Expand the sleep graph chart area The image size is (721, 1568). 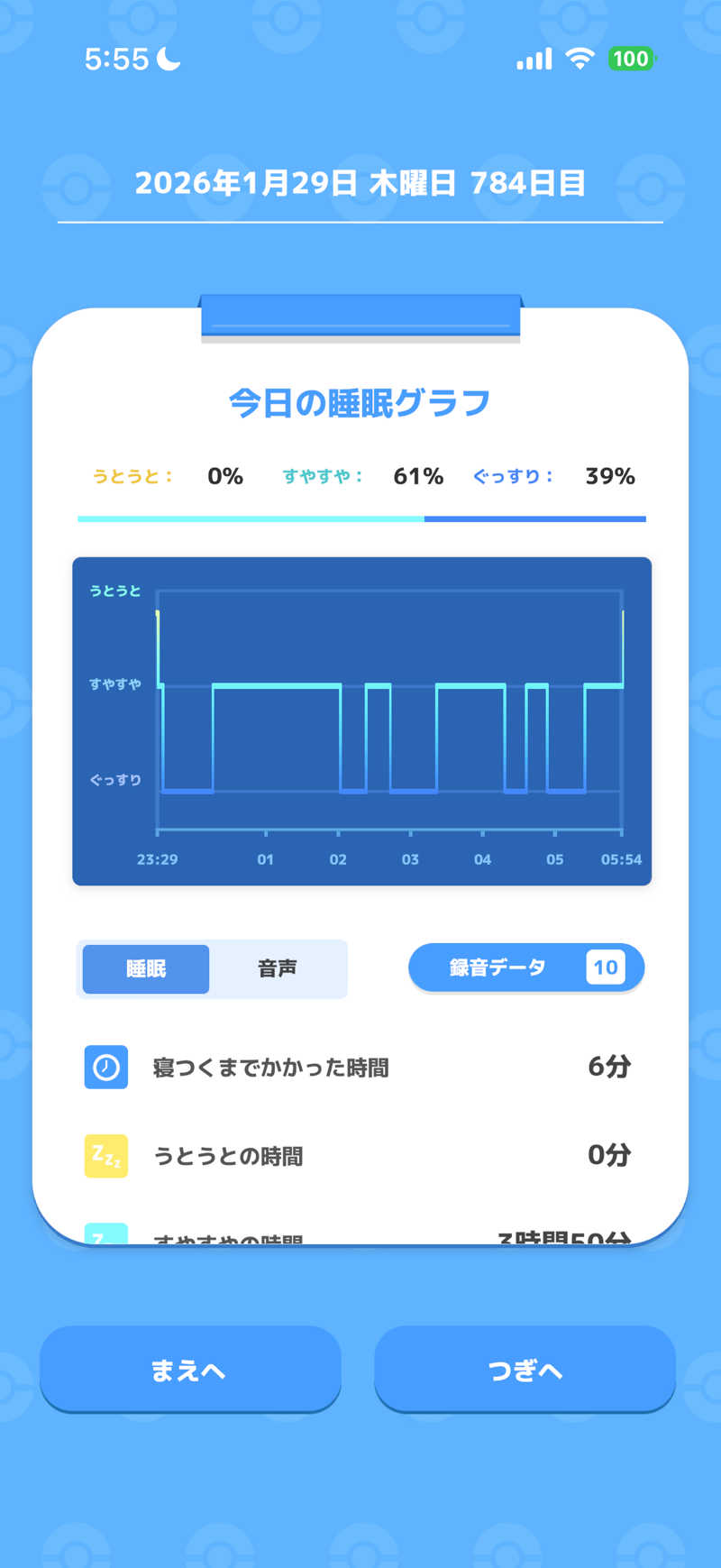(360, 720)
